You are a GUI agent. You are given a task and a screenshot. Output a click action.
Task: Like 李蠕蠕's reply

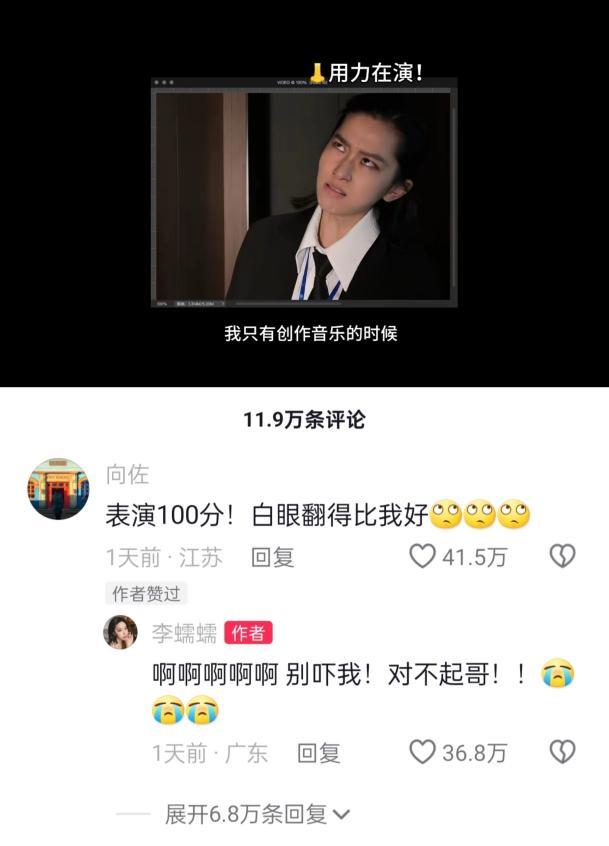coord(423,752)
